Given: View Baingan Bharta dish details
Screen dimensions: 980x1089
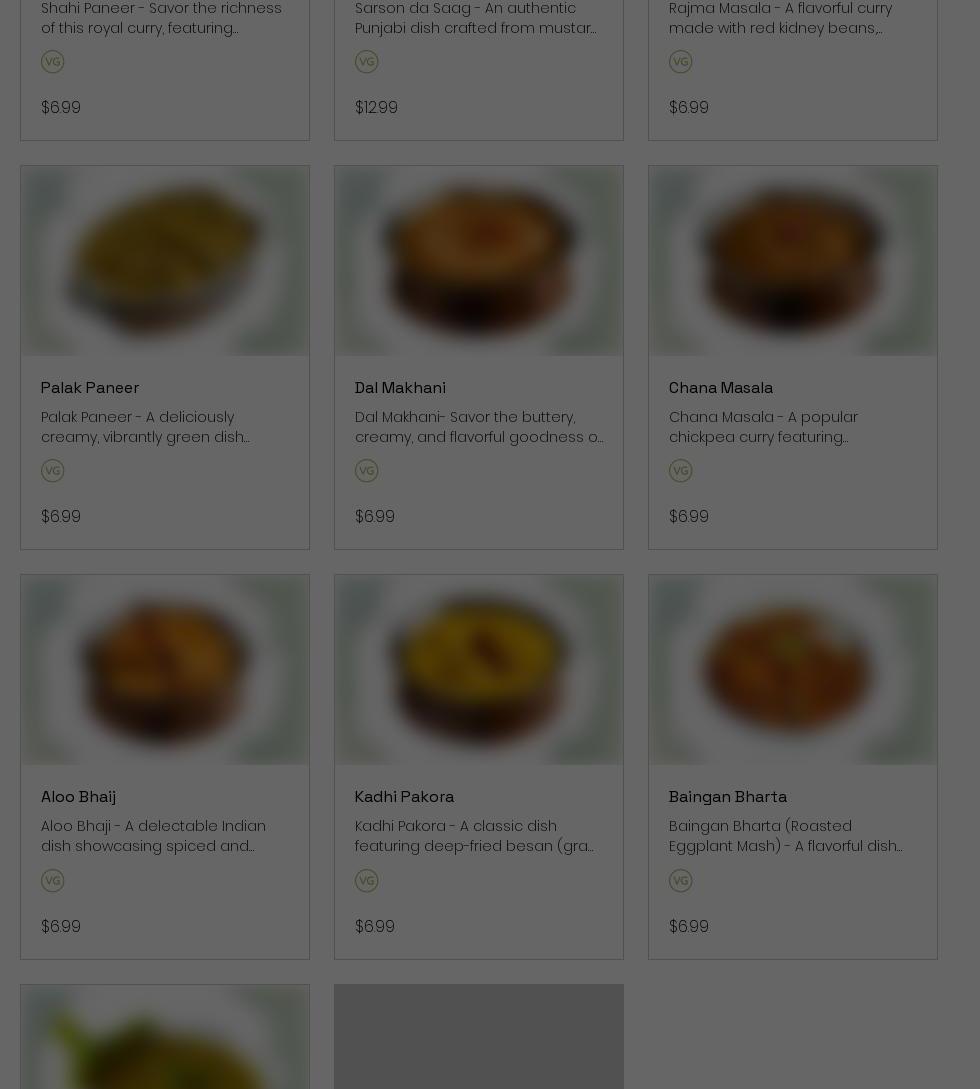Looking at the screenshot, I should pyautogui.click(x=792, y=766).
